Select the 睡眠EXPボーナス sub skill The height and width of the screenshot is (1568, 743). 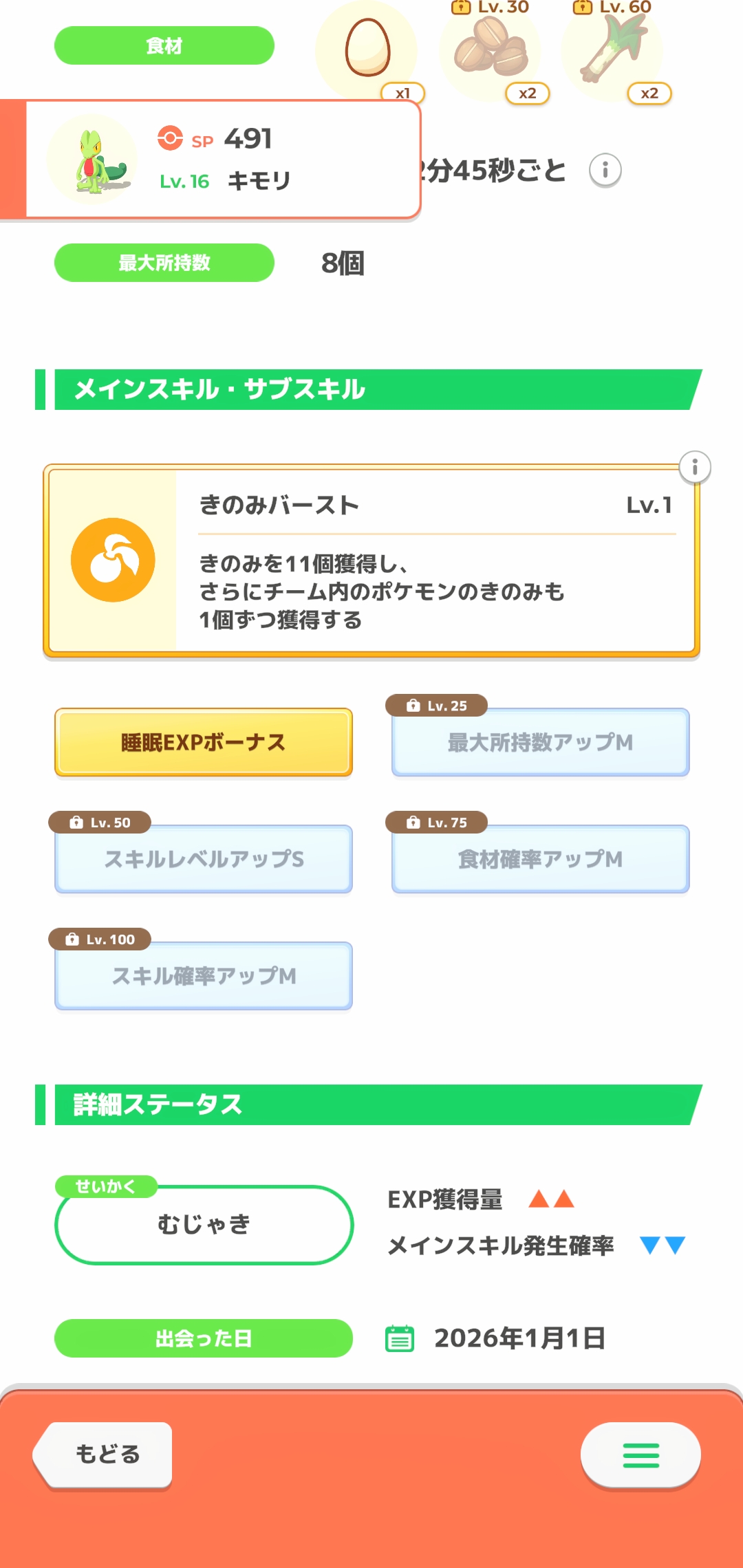pos(204,743)
